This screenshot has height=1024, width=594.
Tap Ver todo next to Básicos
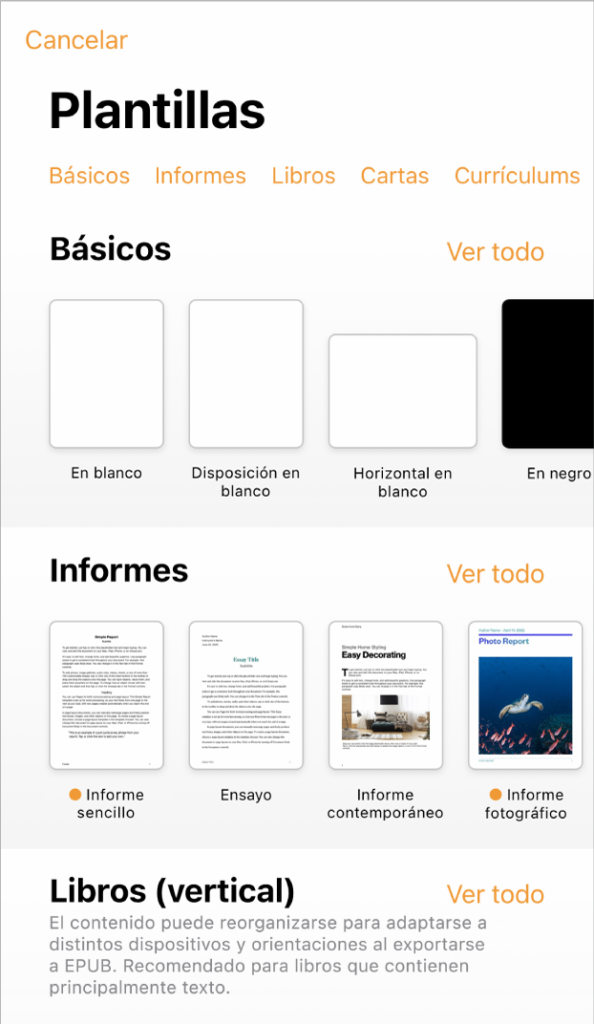coord(495,252)
